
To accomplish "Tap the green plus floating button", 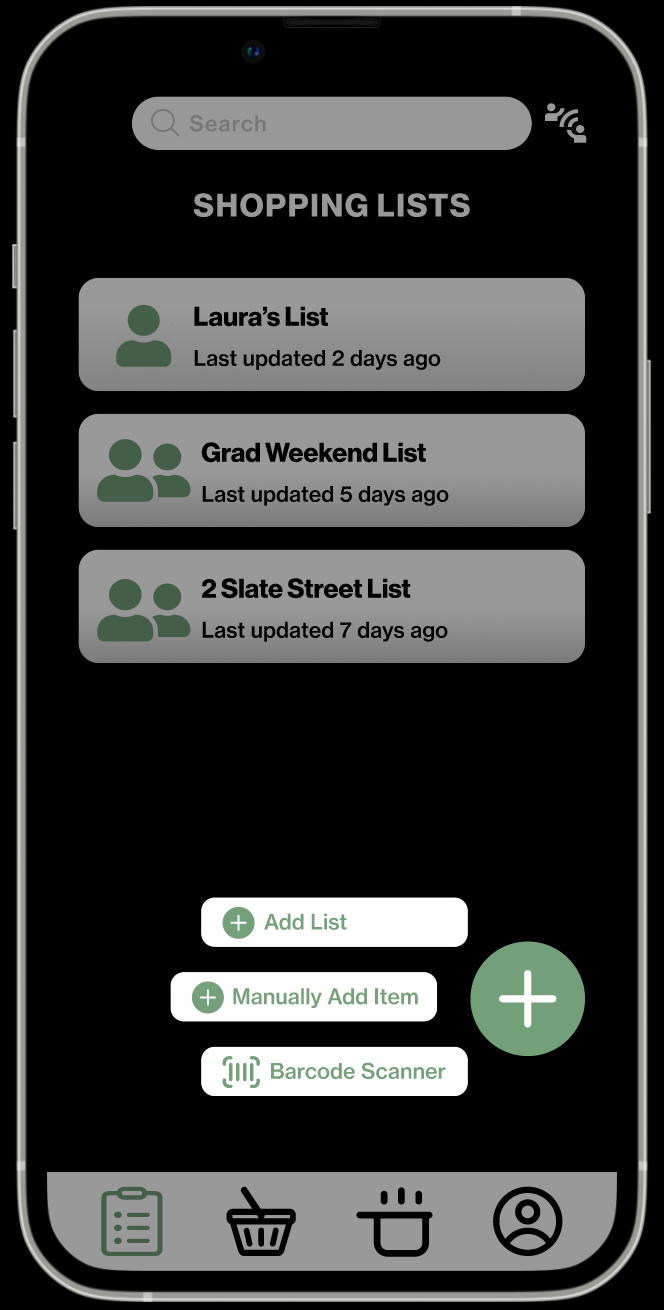I will [527, 998].
